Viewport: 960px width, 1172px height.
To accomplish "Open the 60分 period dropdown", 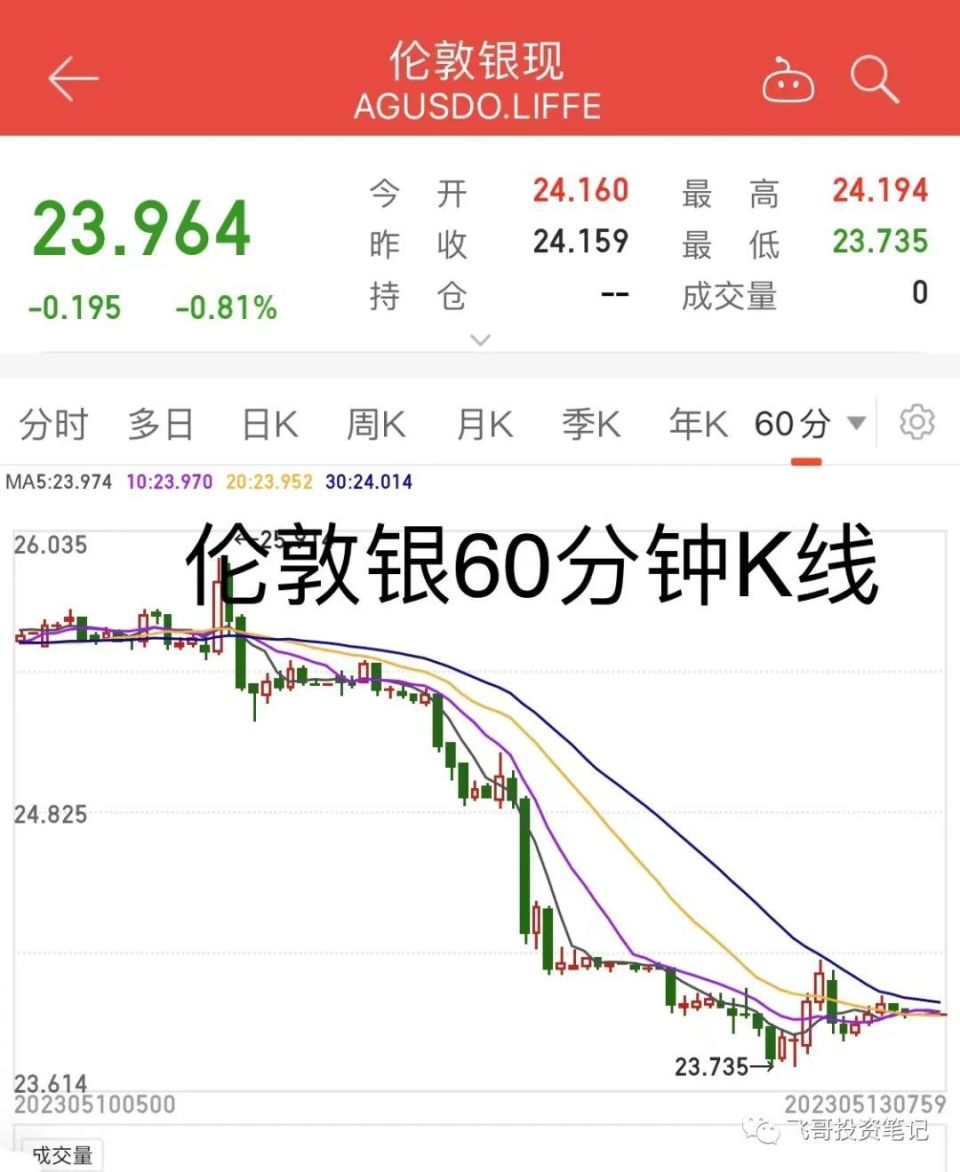I will pyautogui.click(x=809, y=425).
